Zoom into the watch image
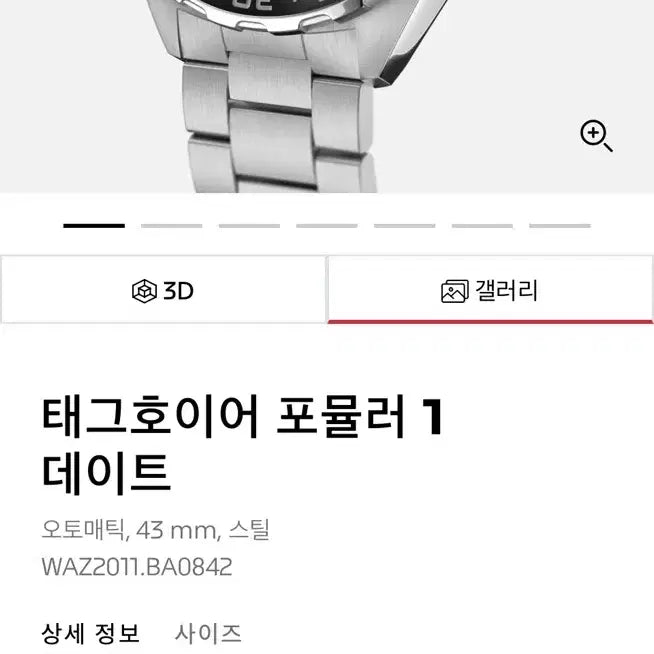Image resolution: width=654 pixels, height=654 pixels. pos(596,135)
